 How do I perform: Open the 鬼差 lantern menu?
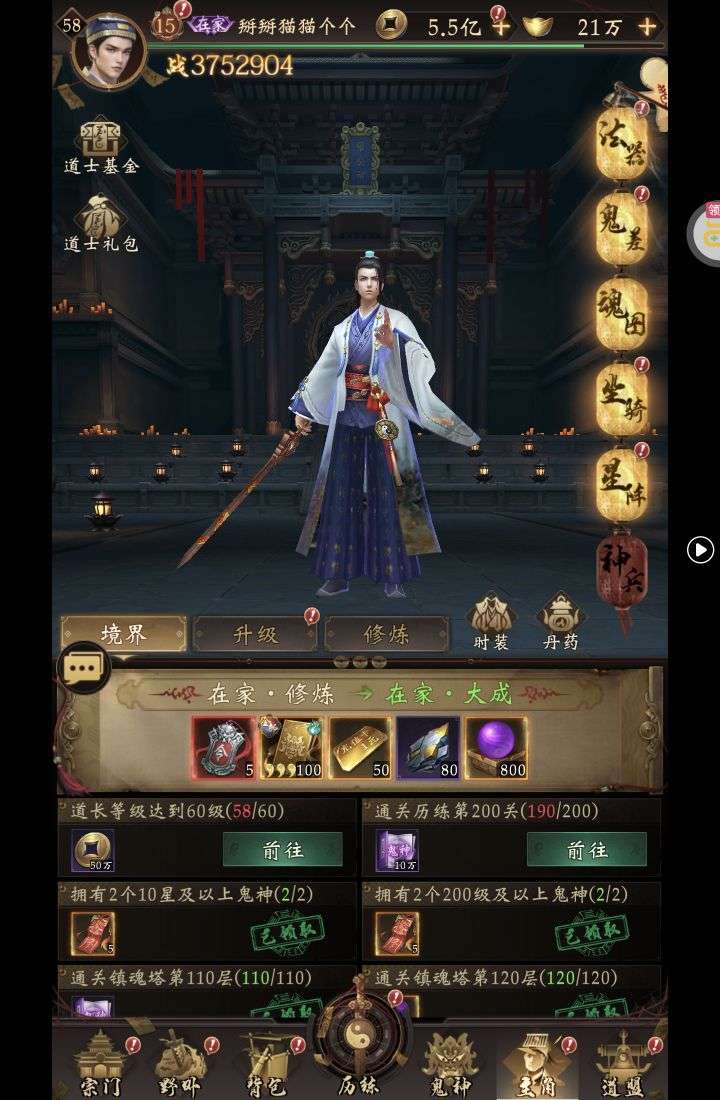pos(622,229)
